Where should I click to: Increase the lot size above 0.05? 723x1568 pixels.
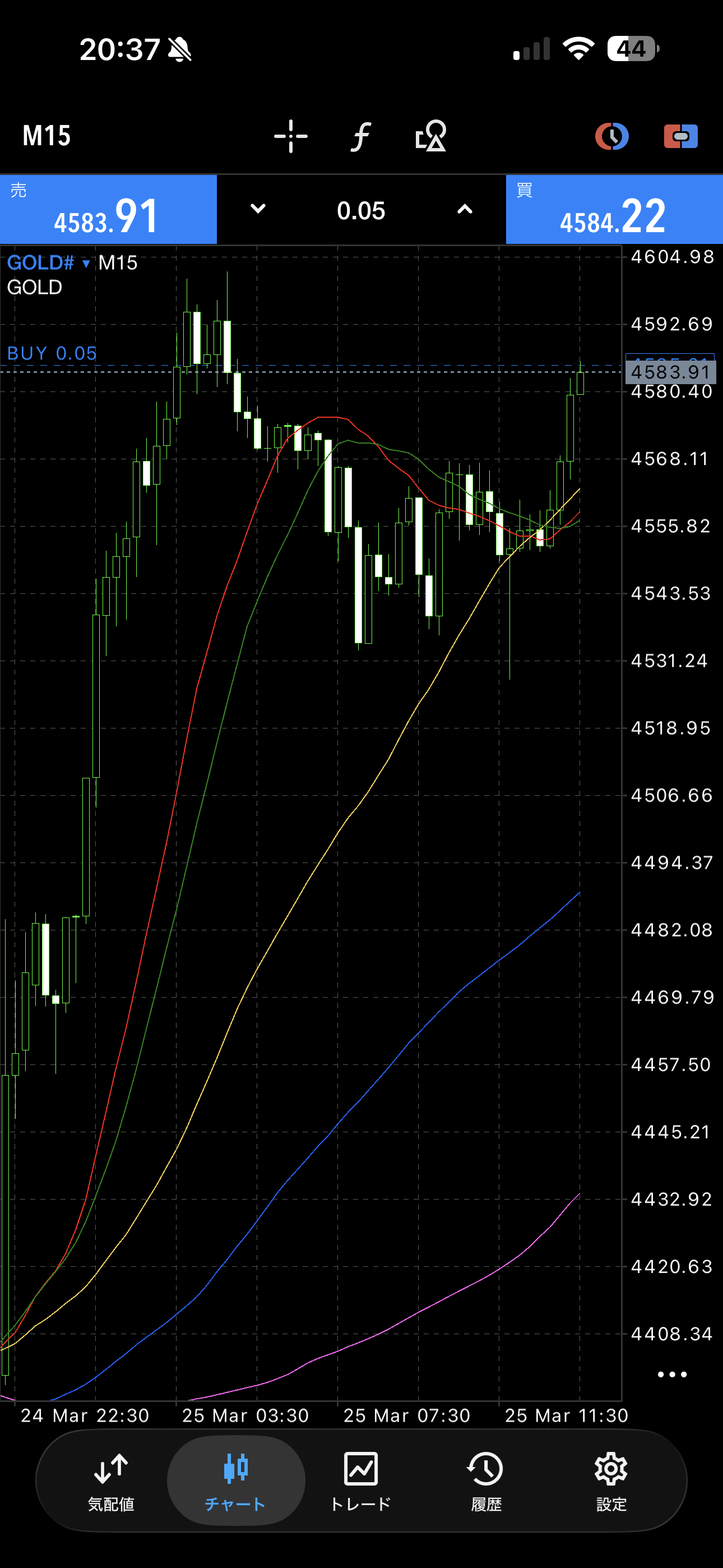point(465,209)
